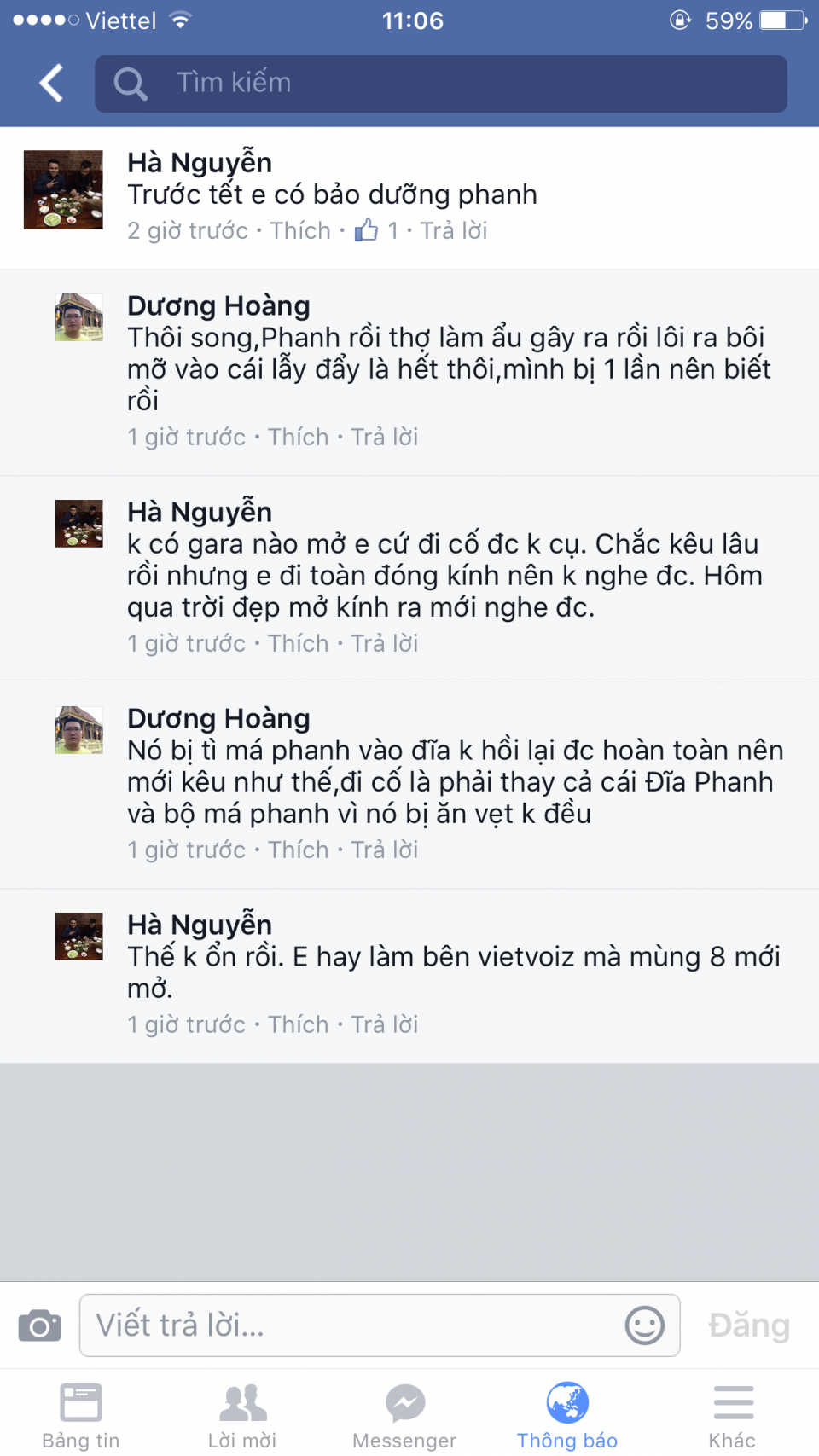819x1456 pixels.
Task: Open Dương Hoàng's profile name in first reply
Action: tap(218, 306)
